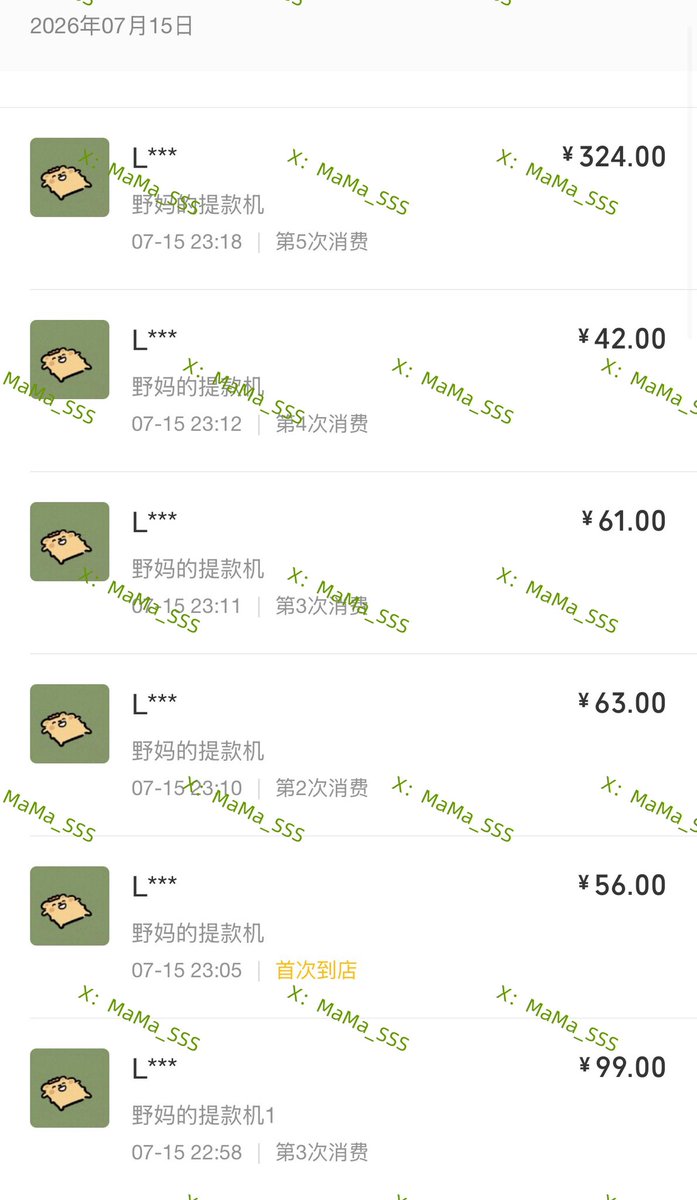Open the ¥42.00 payment record
The image size is (697, 1200).
click(348, 381)
